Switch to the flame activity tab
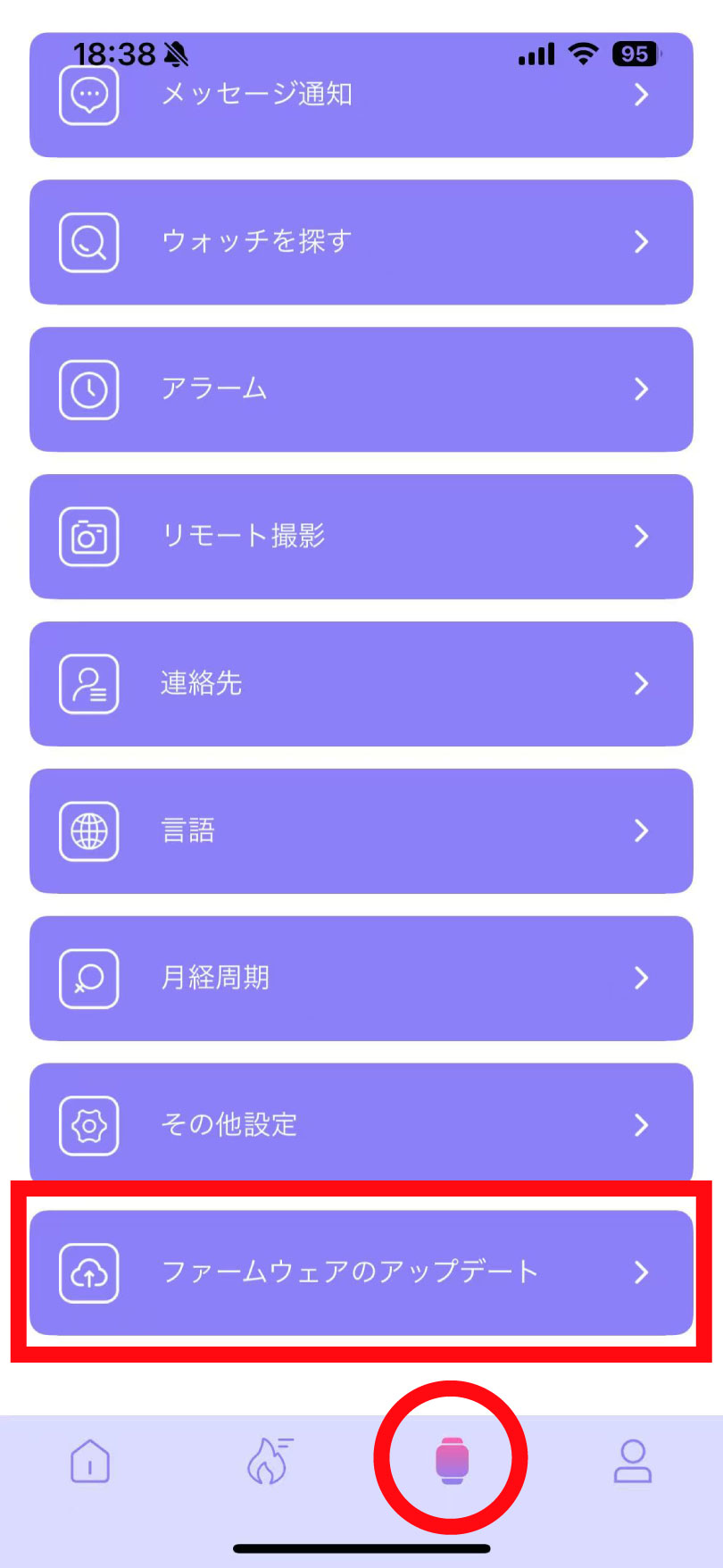Viewport: 723px width, 1568px height. pos(268,1462)
